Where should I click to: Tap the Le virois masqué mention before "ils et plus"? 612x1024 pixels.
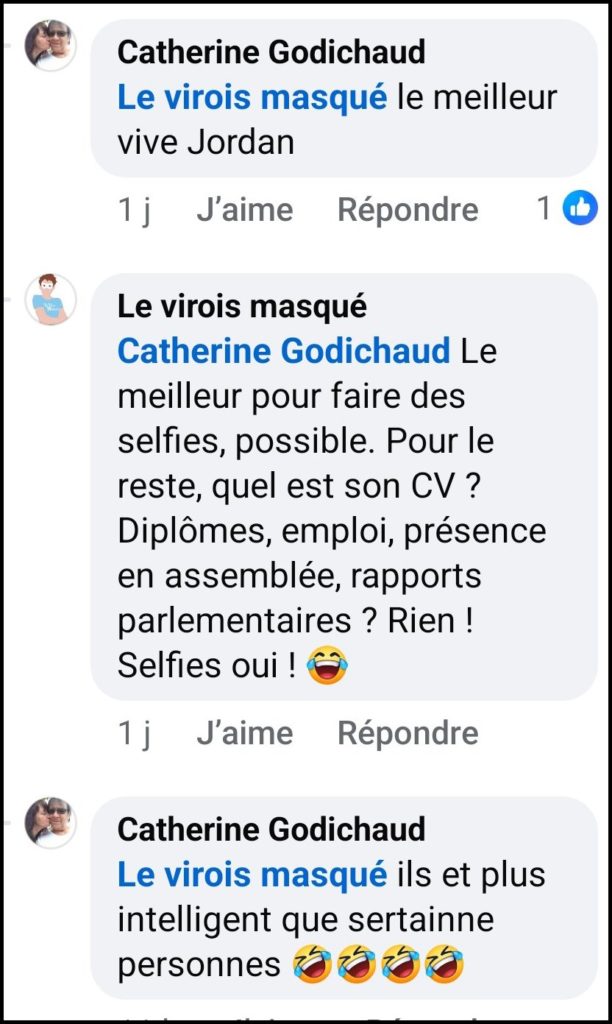click(x=251, y=874)
